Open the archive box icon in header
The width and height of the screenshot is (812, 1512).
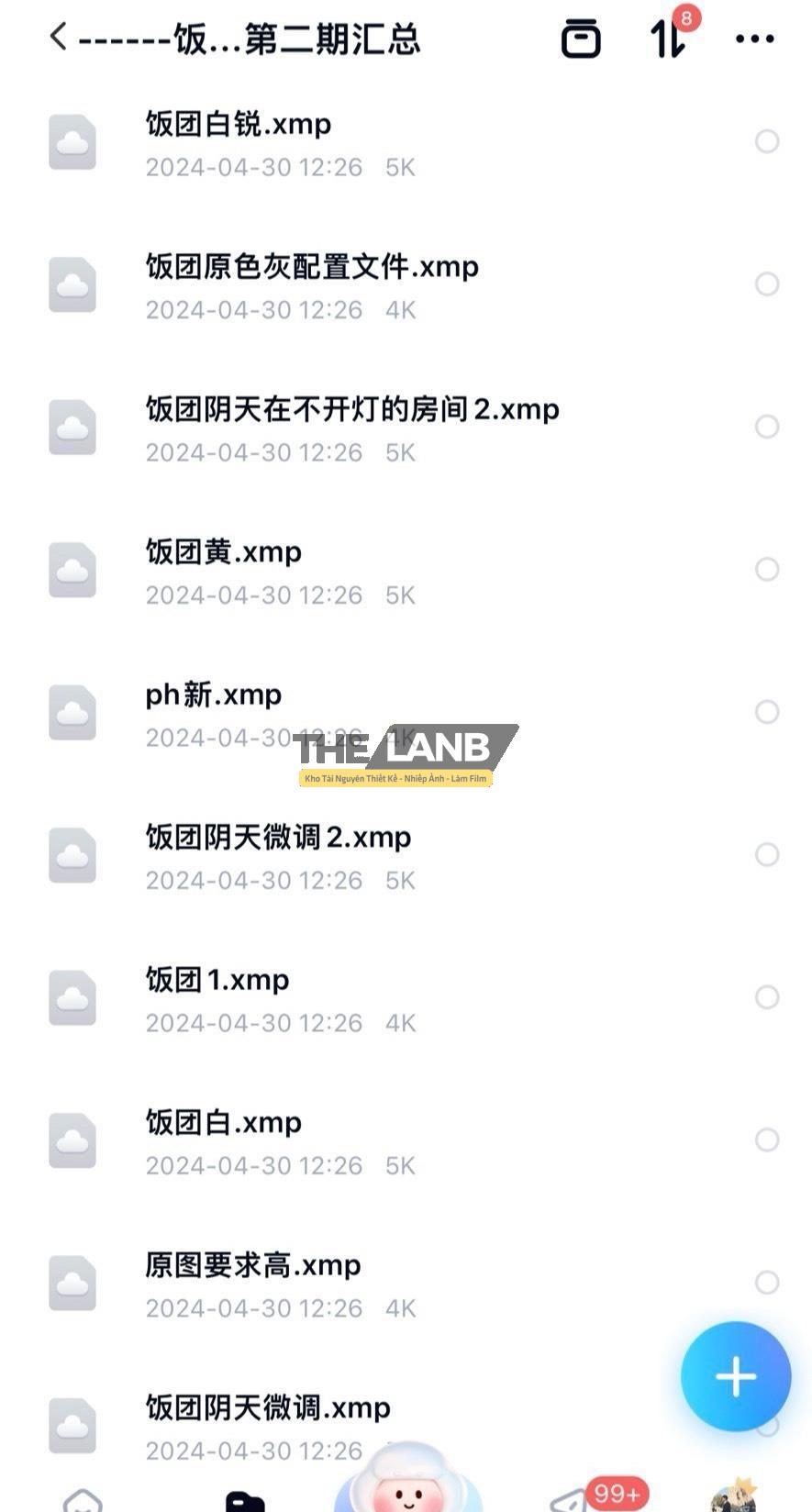(x=580, y=39)
